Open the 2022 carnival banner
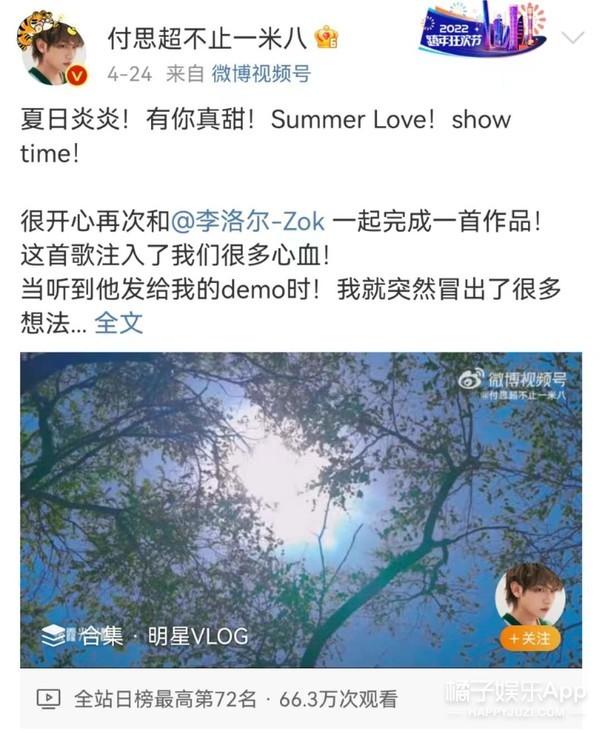This screenshot has width=600, height=733. click(480, 28)
